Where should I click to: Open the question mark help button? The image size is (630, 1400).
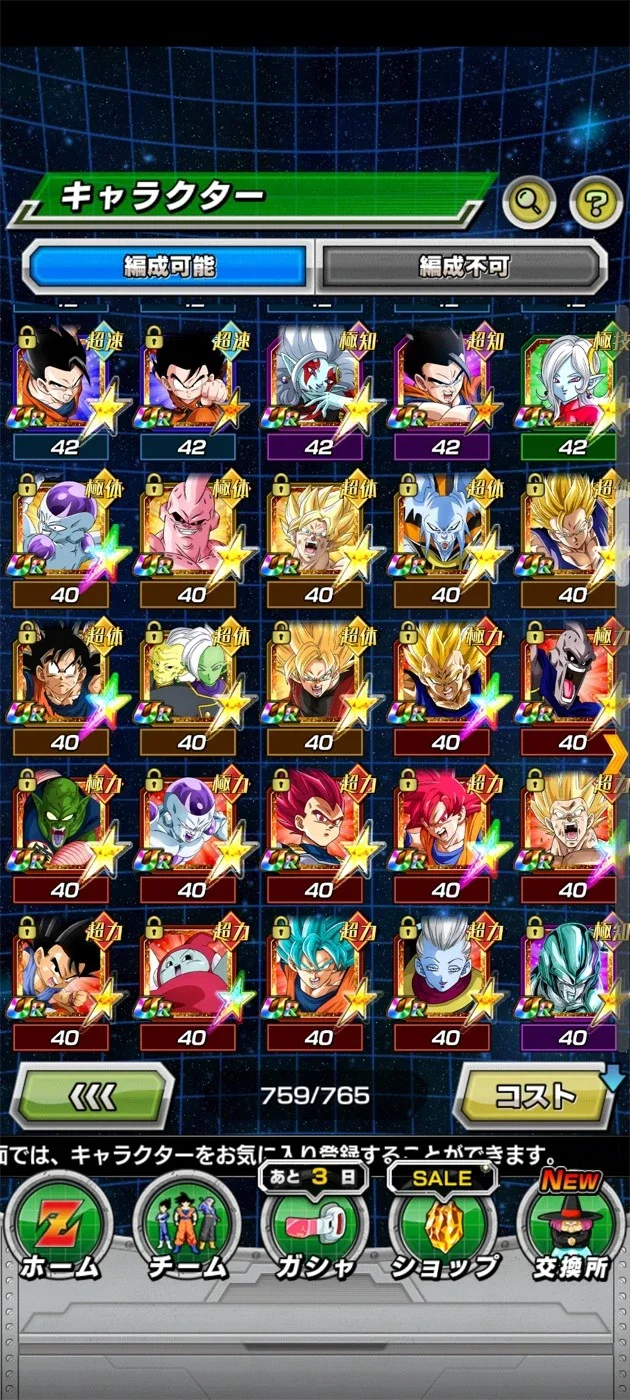pos(596,203)
